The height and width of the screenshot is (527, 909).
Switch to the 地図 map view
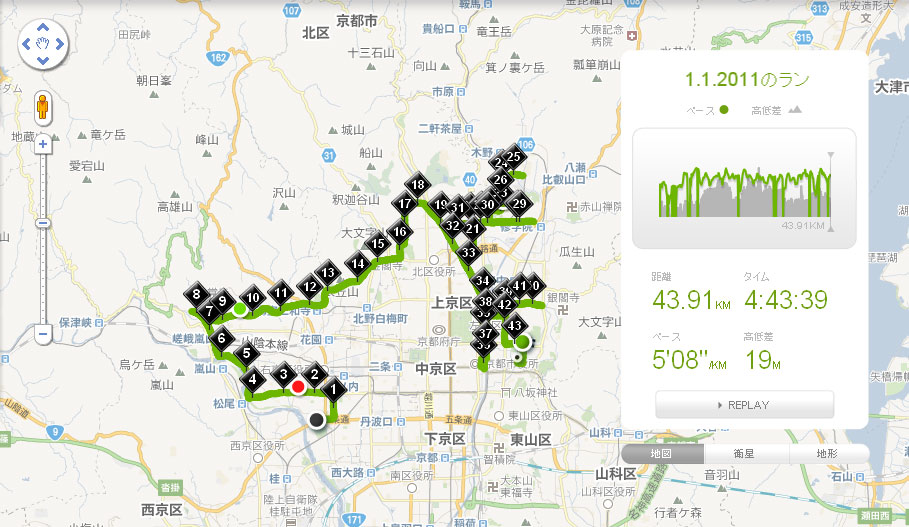(662, 454)
